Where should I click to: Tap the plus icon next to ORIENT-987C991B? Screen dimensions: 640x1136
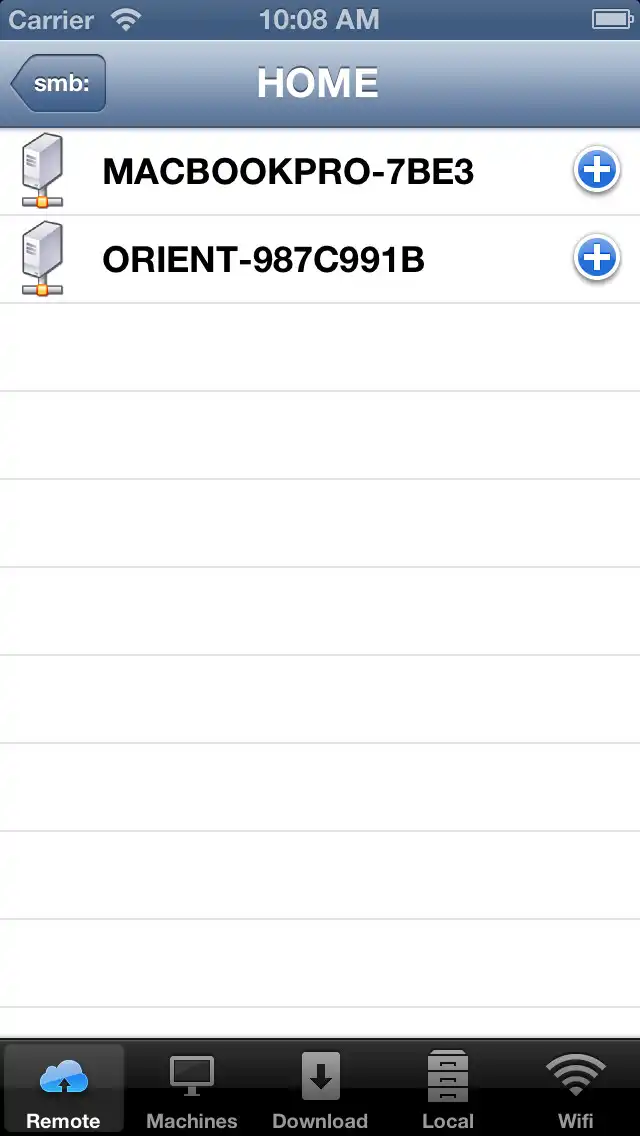(596, 260)
